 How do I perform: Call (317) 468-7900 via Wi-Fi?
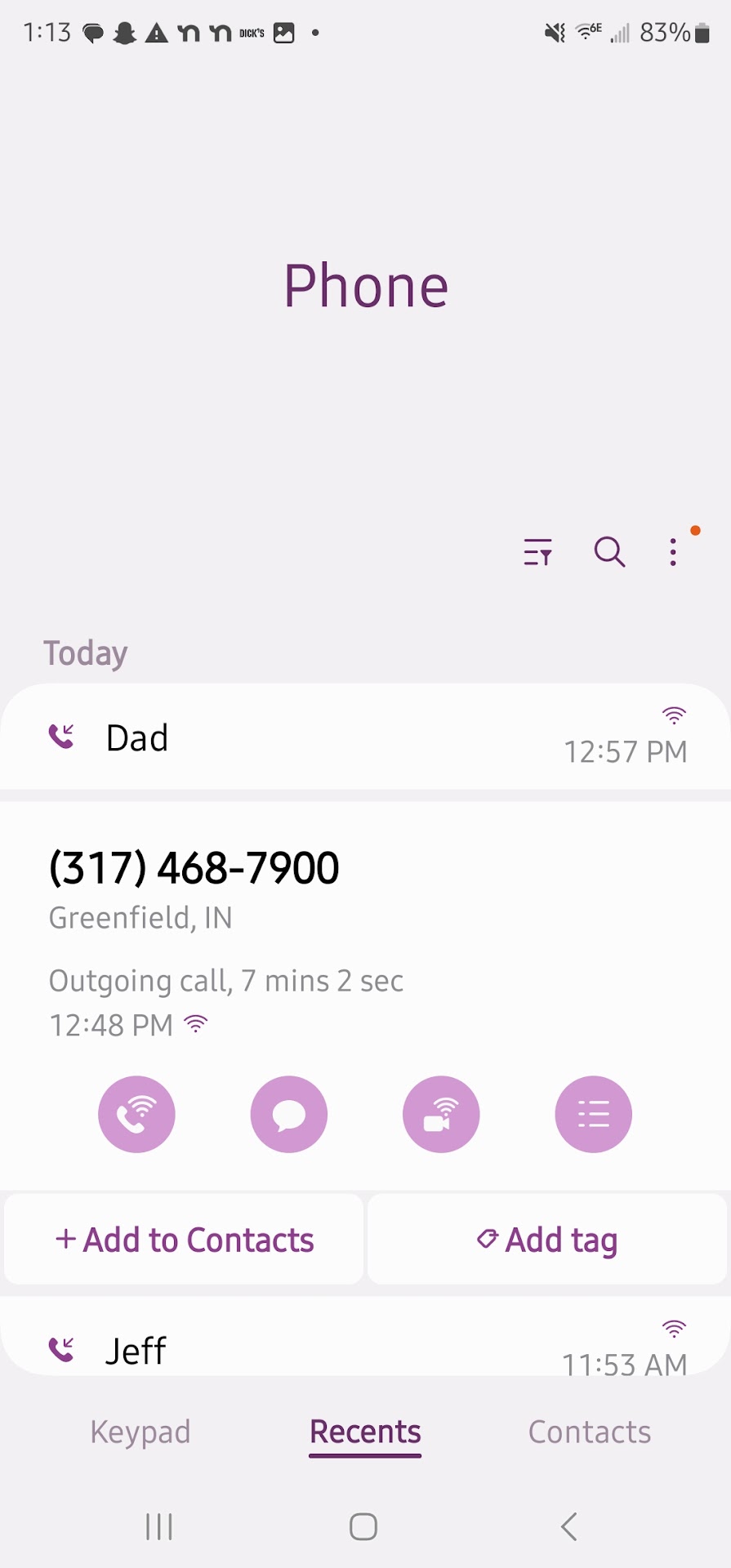136,1114
